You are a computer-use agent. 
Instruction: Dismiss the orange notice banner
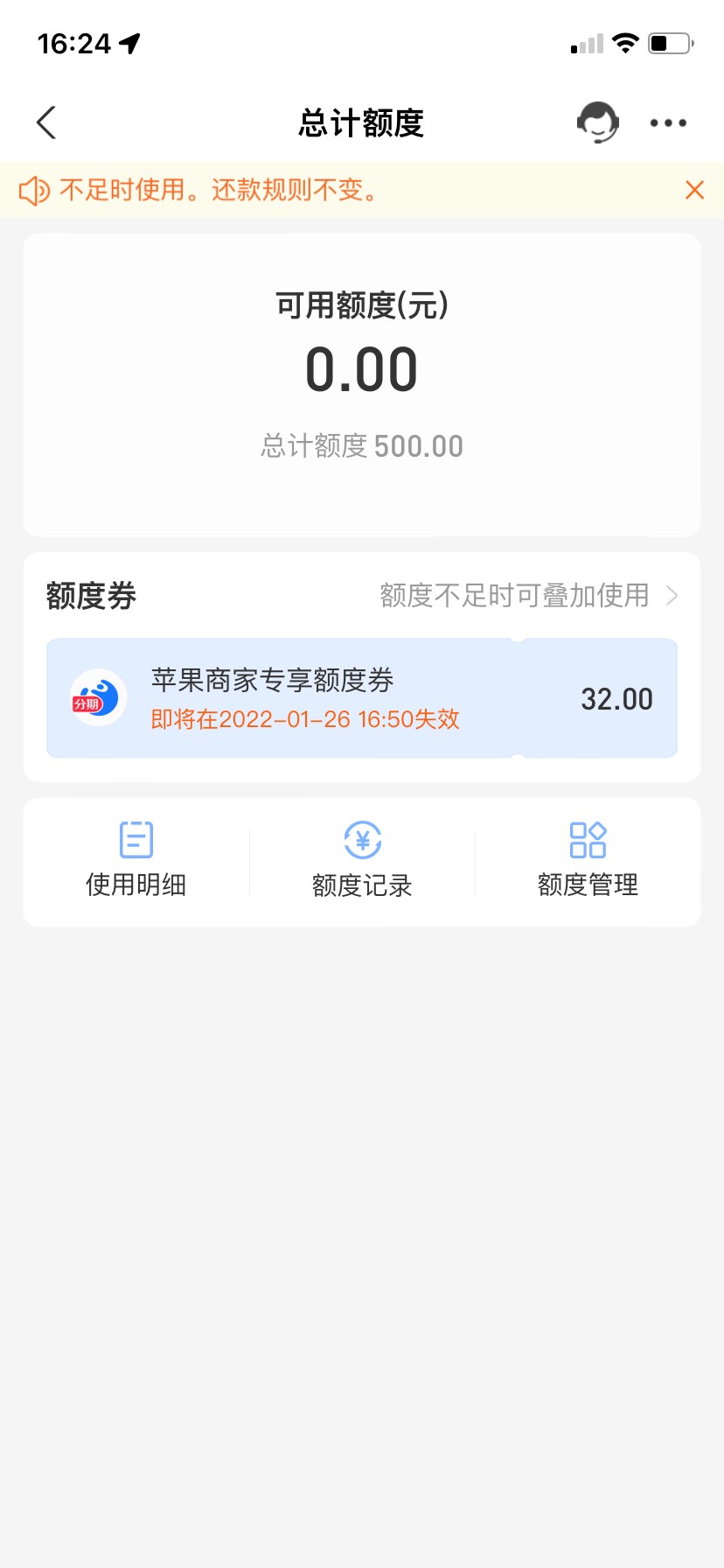point(695,190)
